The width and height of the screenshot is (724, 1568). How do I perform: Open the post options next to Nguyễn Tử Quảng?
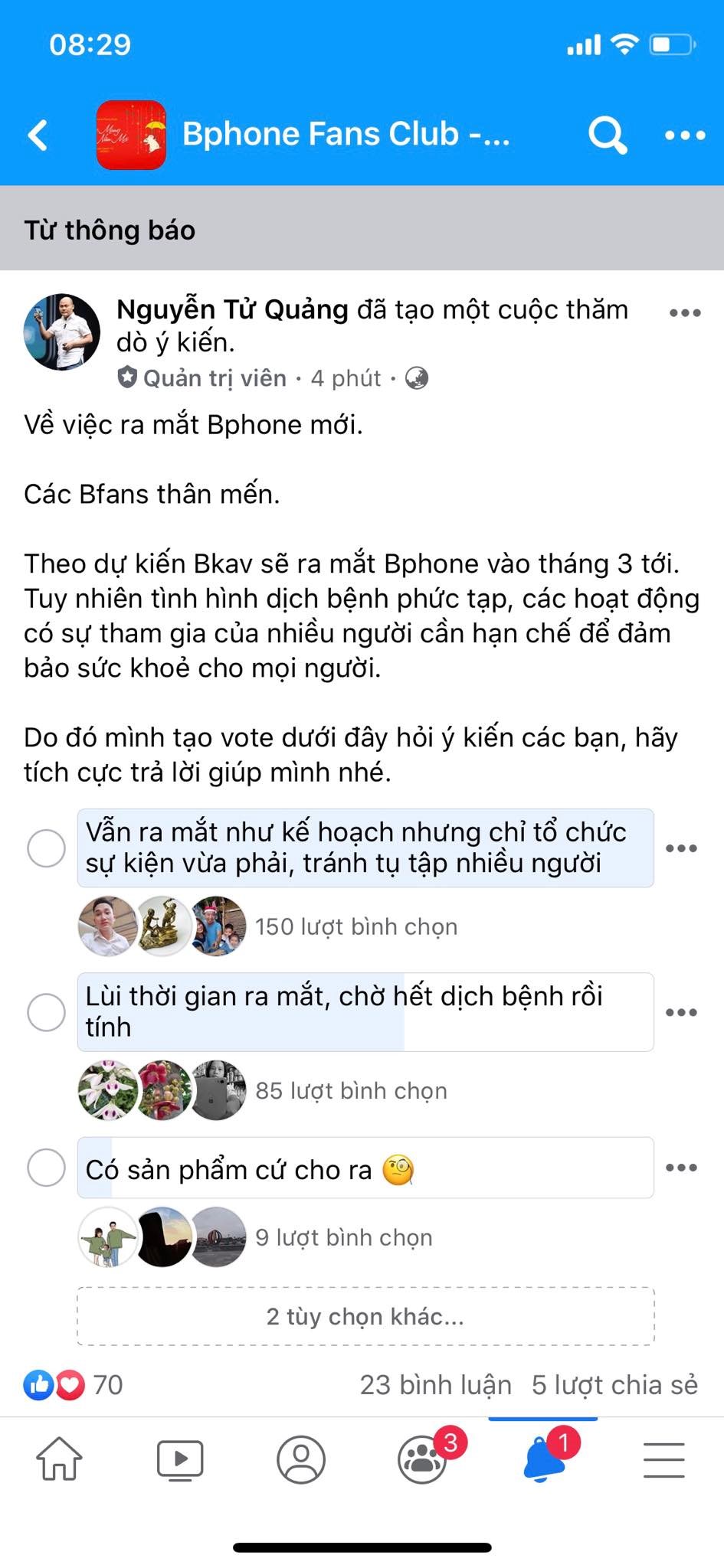point(684,312)
